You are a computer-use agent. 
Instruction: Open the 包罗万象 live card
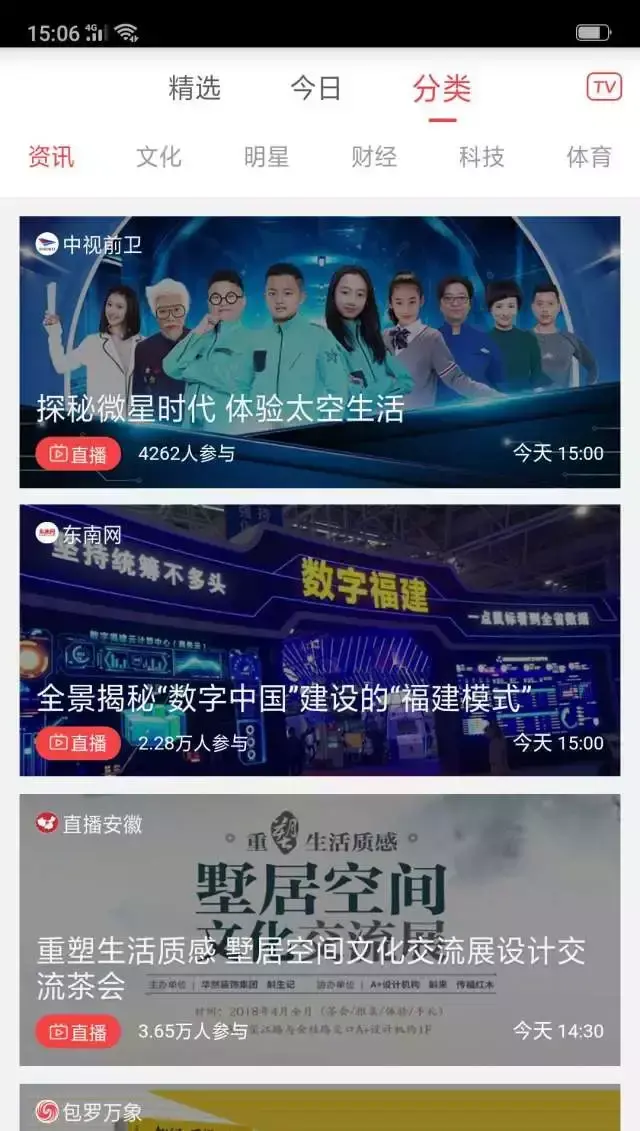[x=320, y=1108]
